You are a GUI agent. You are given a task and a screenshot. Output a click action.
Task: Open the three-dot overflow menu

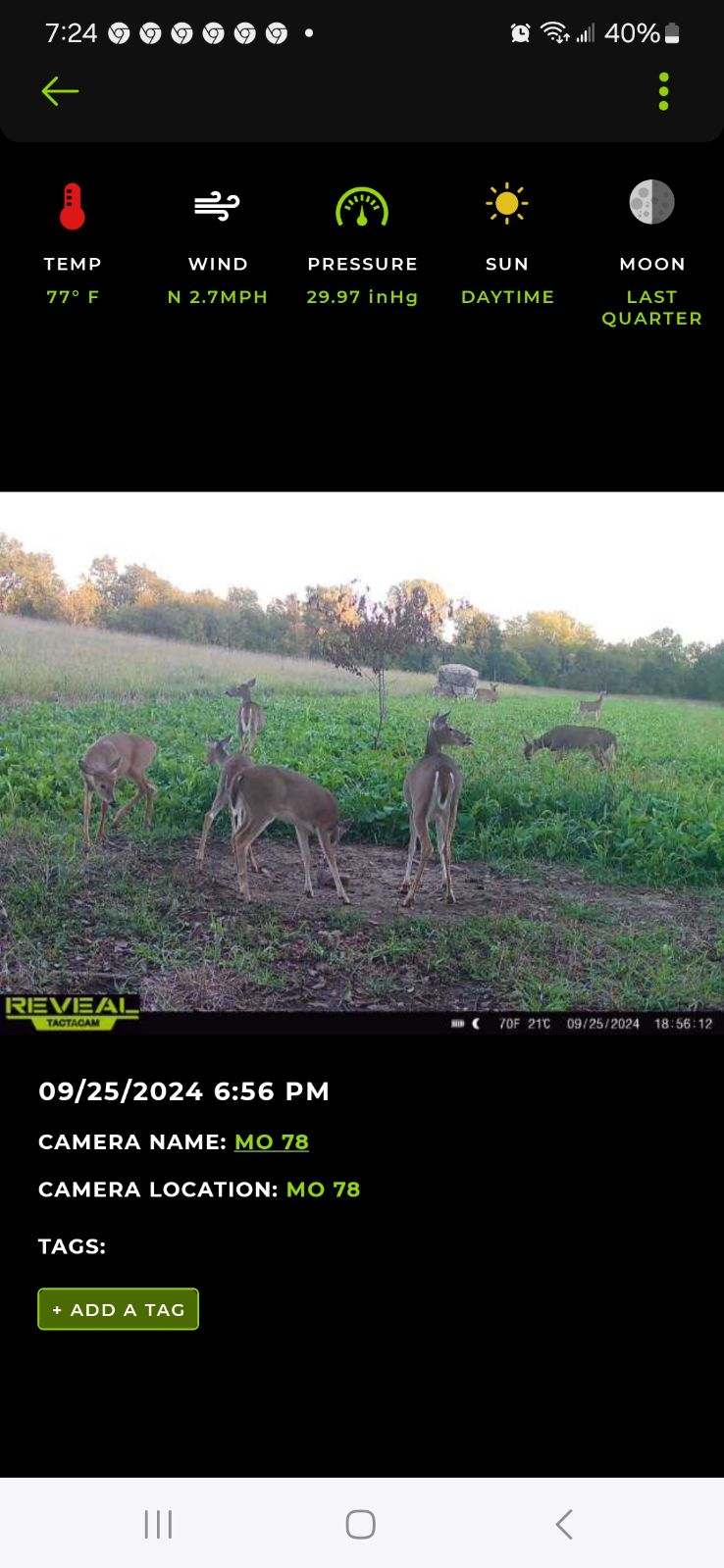[x=664, y=91]
